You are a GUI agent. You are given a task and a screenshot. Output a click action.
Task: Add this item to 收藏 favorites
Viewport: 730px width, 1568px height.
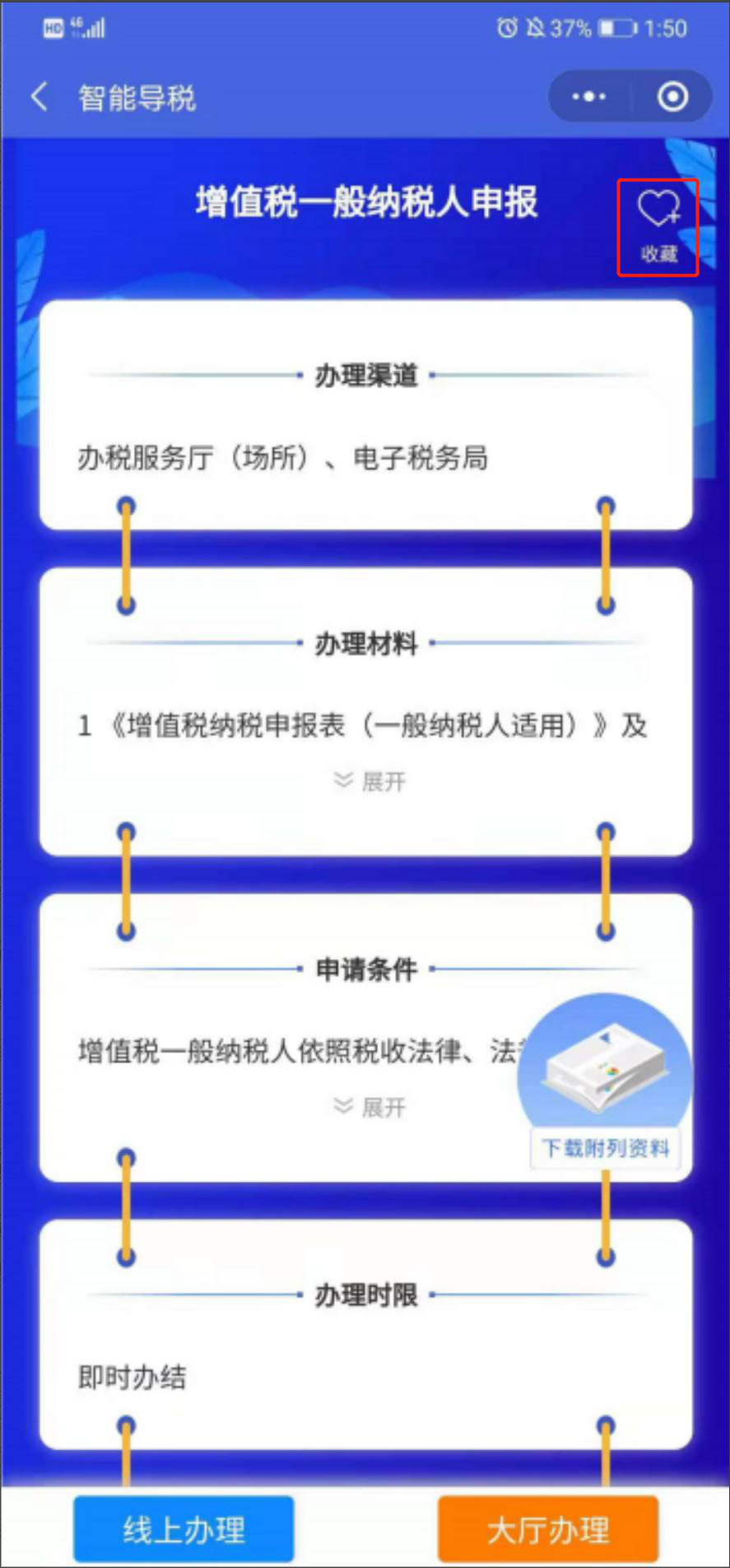point(658,226)
